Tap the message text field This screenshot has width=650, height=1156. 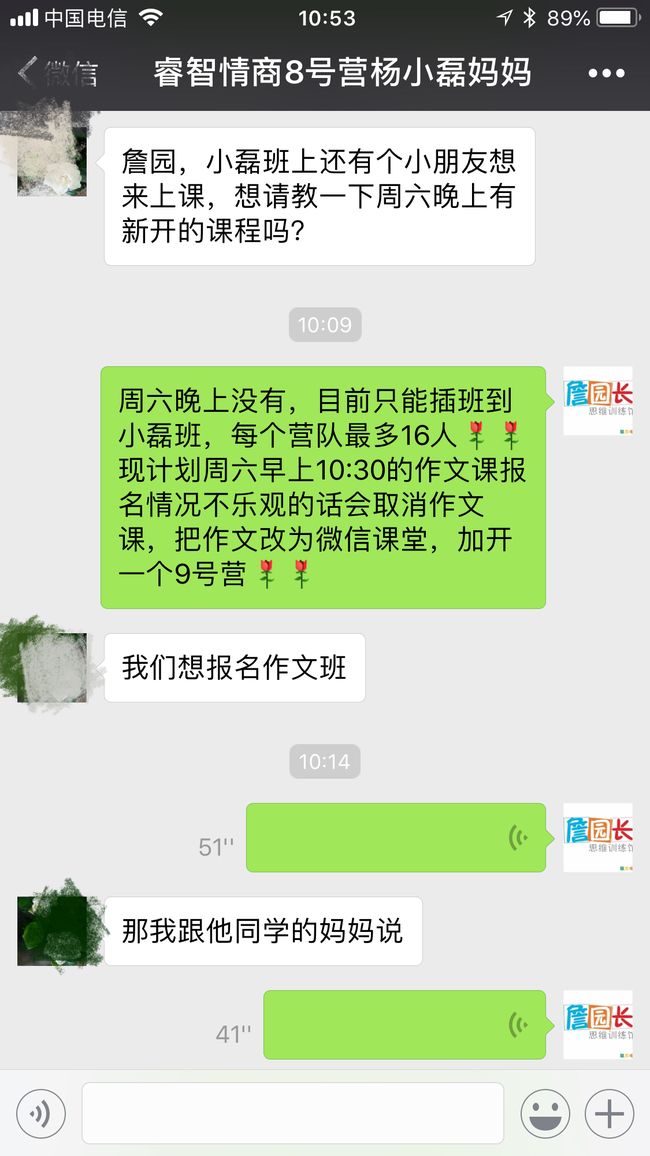coord(293,1113)
